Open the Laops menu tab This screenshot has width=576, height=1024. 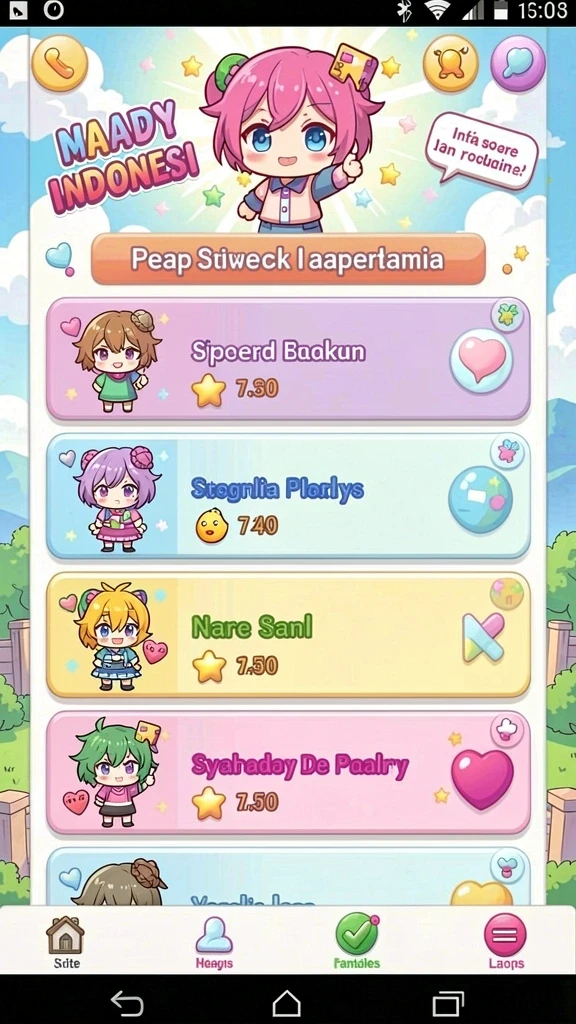pyautogui.click(x=505, y=942)
